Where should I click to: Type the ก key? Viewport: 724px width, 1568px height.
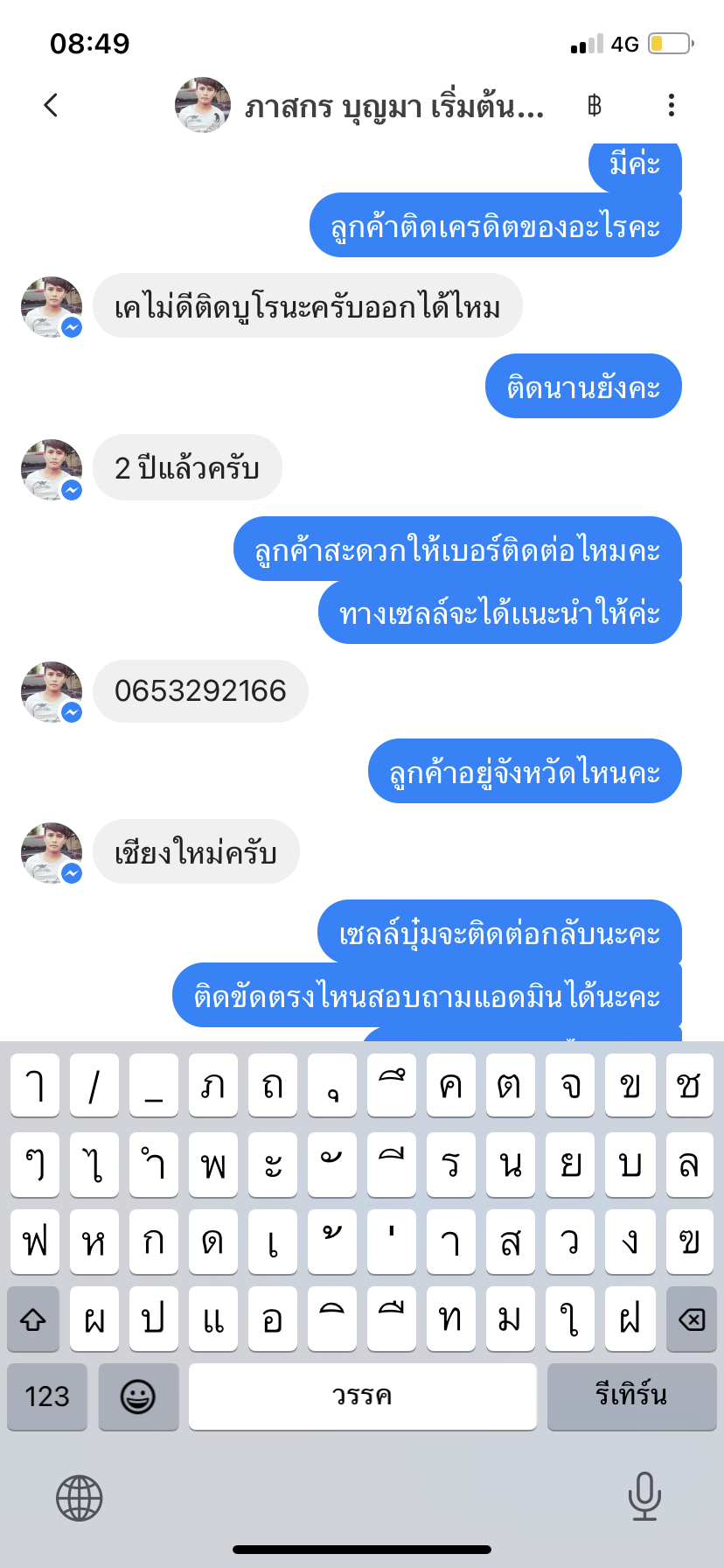pyautogui.click(x=154, y=1242)
